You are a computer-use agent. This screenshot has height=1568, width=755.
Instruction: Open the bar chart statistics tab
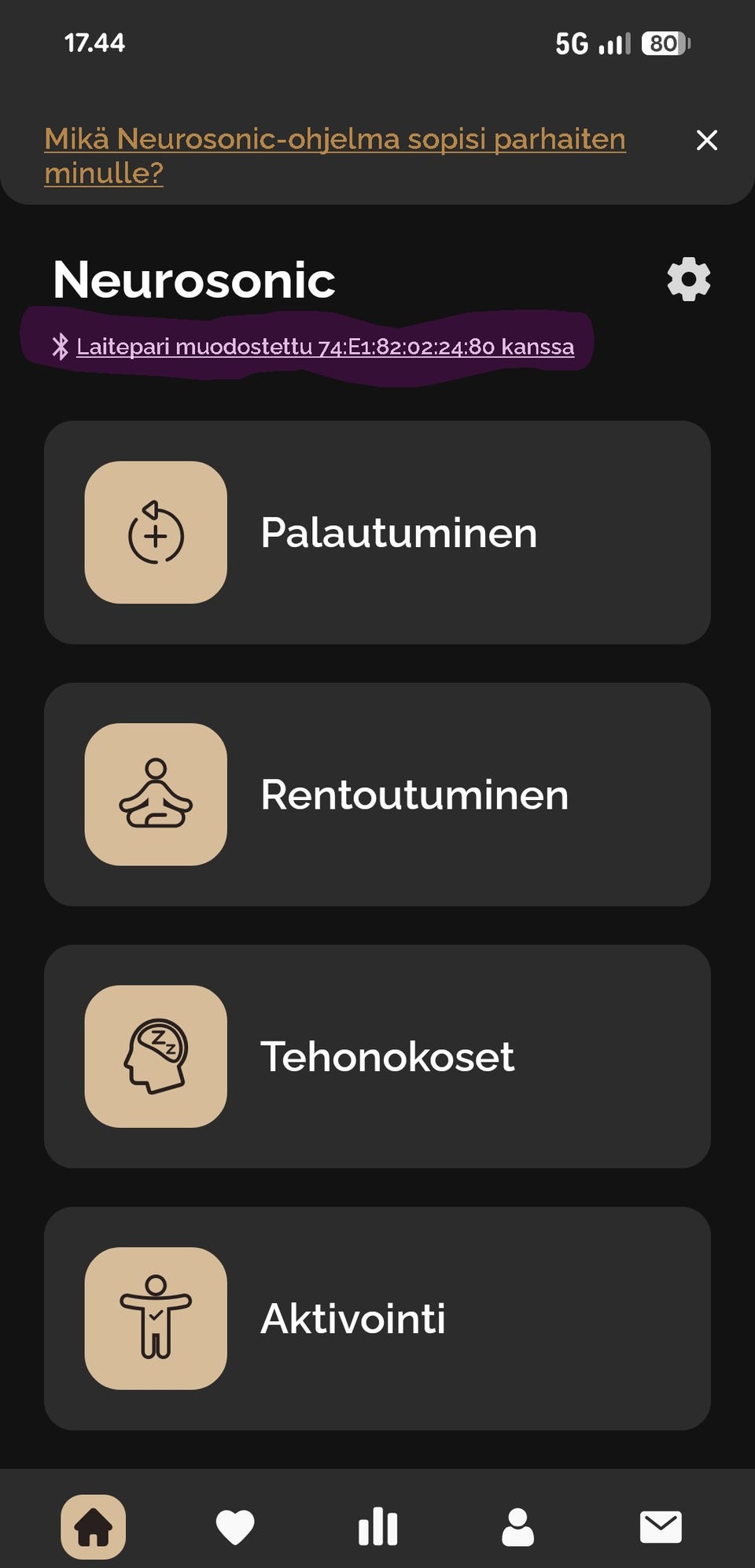[377, 1526]
